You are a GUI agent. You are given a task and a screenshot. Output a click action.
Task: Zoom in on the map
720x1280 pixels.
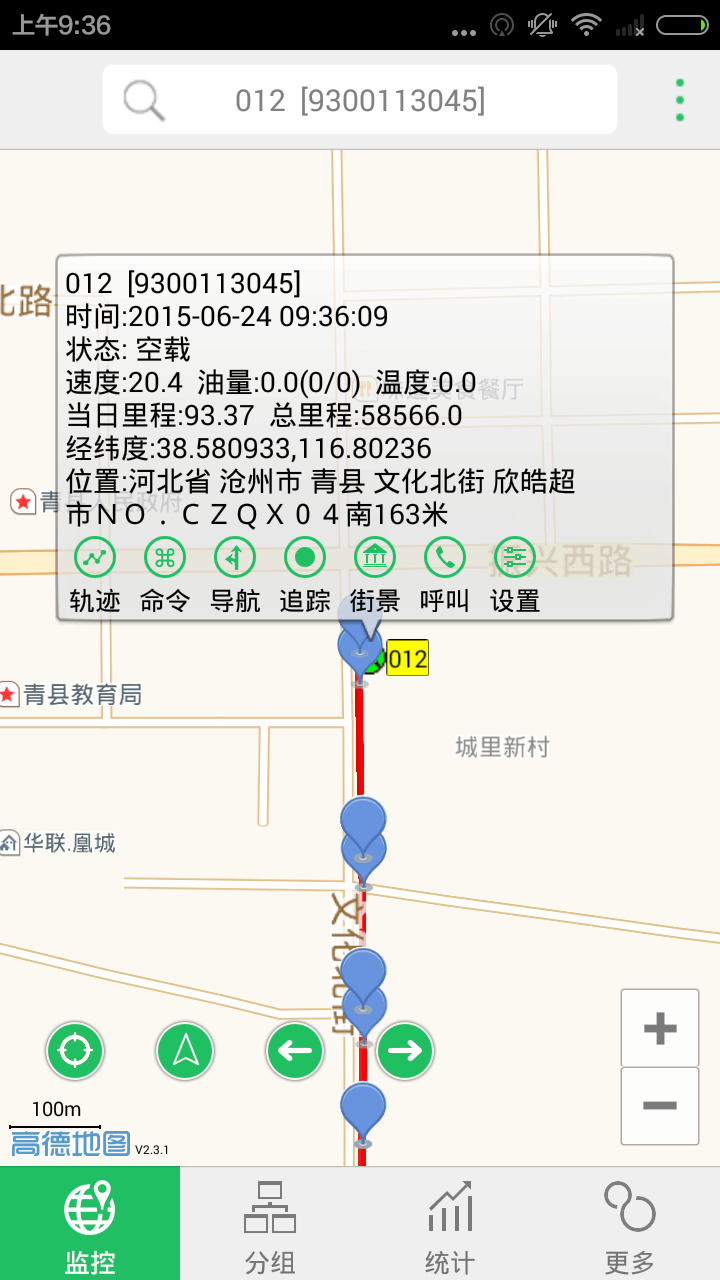coord(659,1027)
